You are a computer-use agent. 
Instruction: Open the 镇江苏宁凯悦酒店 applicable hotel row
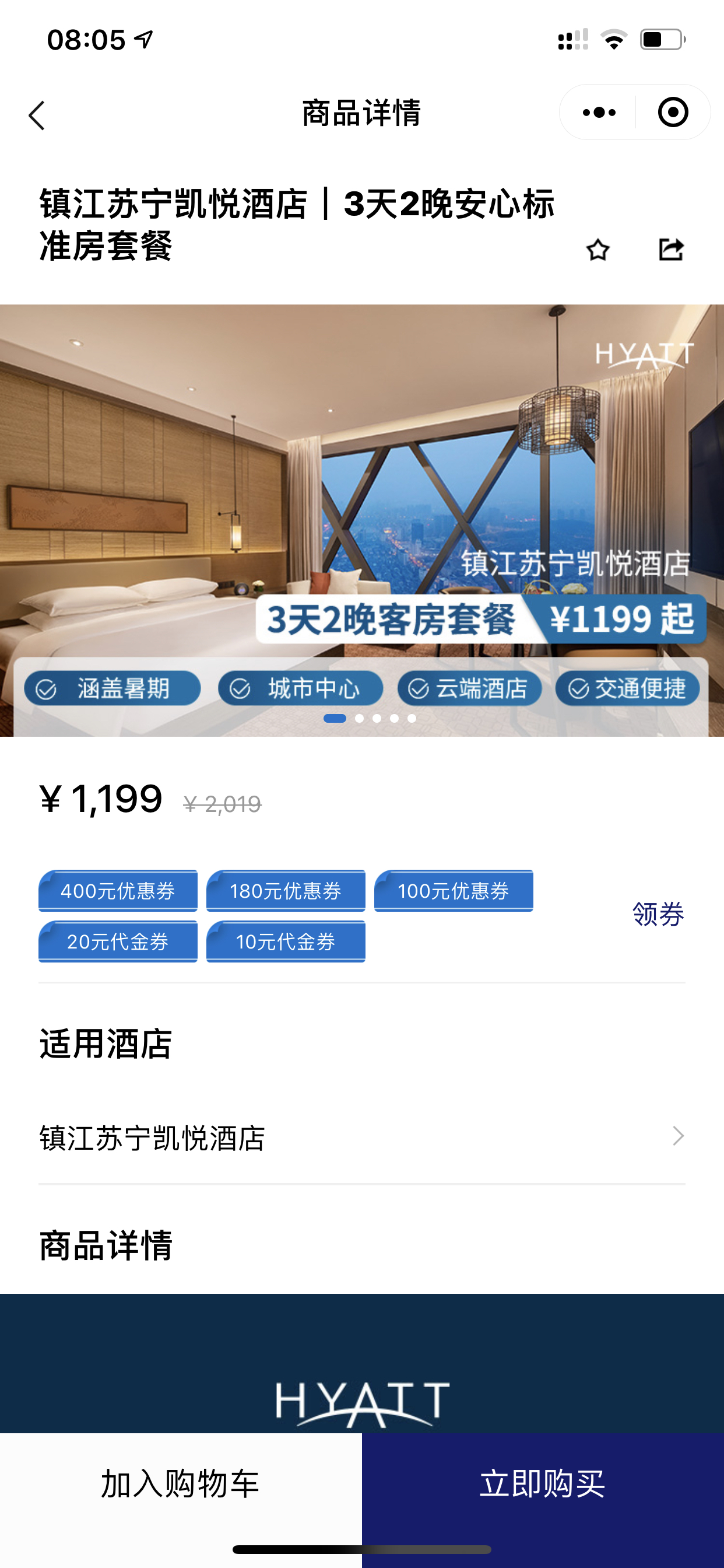tap(362, 1137)
